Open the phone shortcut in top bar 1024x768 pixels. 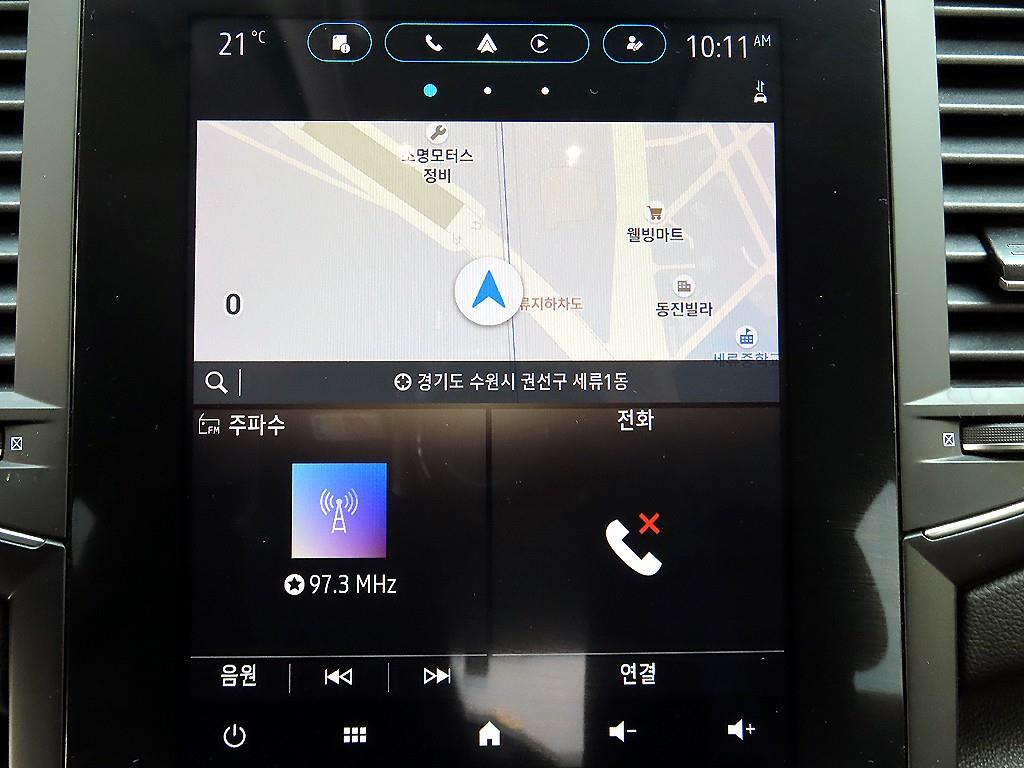434,44
